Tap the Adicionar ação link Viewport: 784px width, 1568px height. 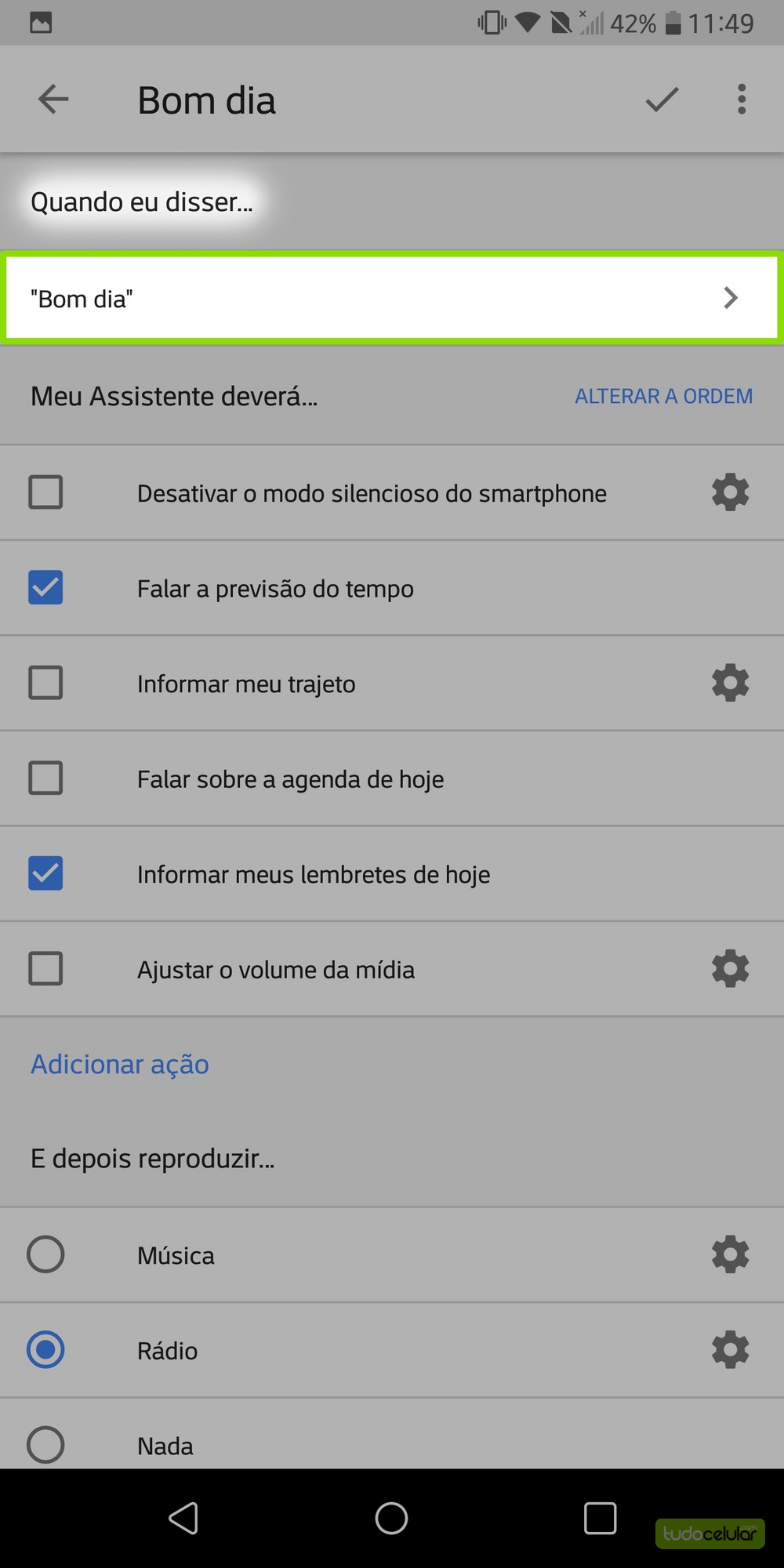(120, 1065)
